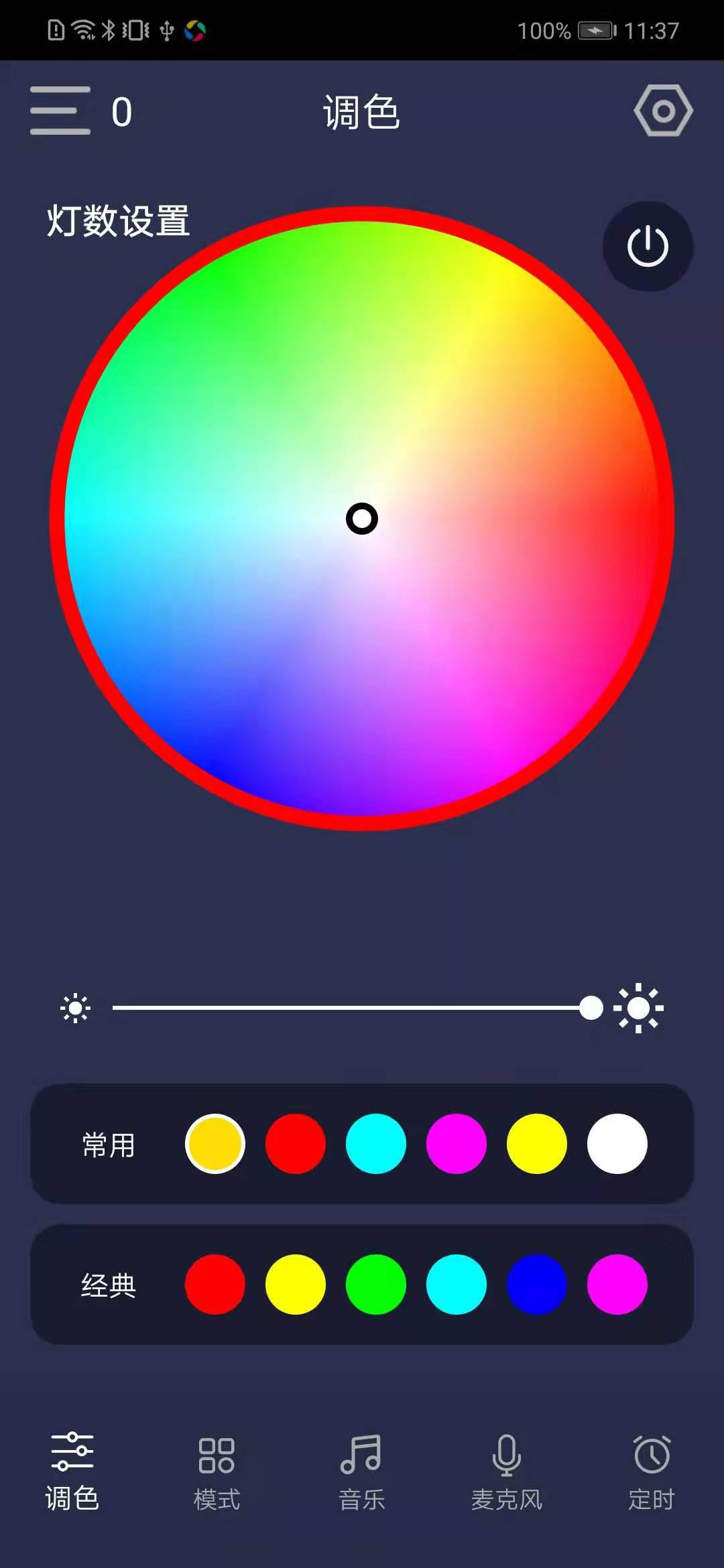Select the orange-yellow swatch in 常用

pyautogui.click(x=215, y=1144)
